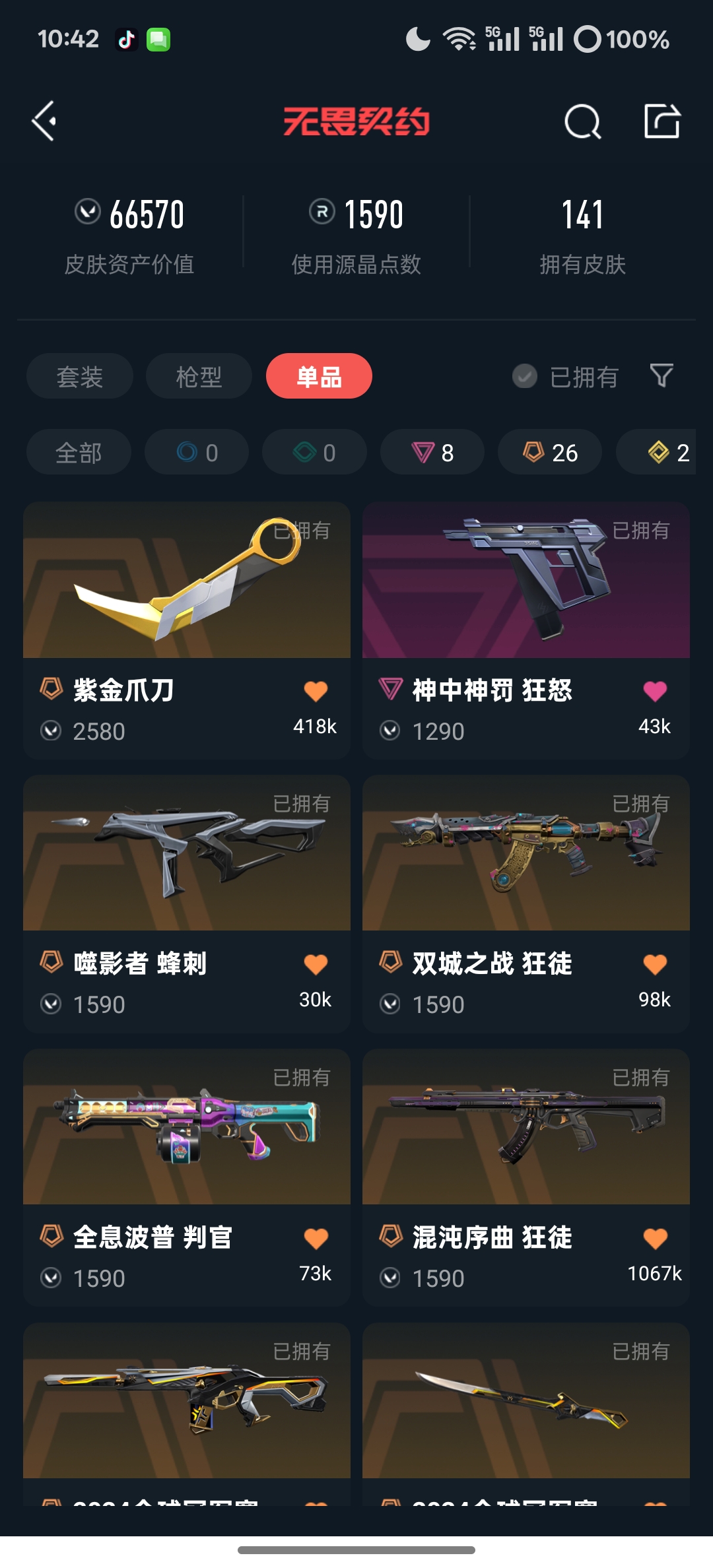The width and height of the screenshot is (713, 1568).
Task: Go back using the top-left arrow
Action: pos(44,121)
